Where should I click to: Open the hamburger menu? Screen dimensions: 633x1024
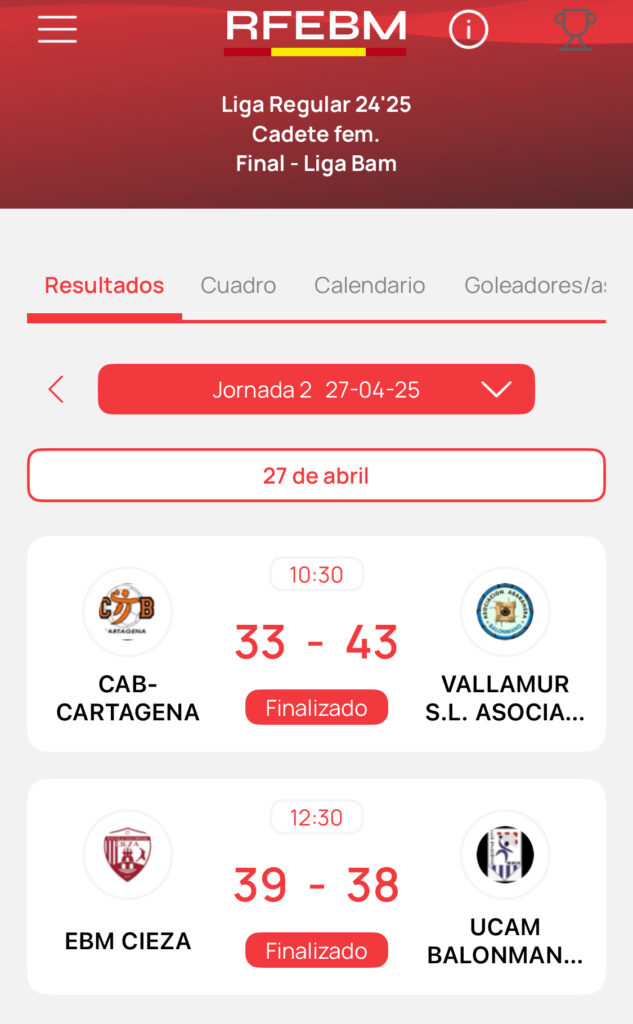point(57,29)
